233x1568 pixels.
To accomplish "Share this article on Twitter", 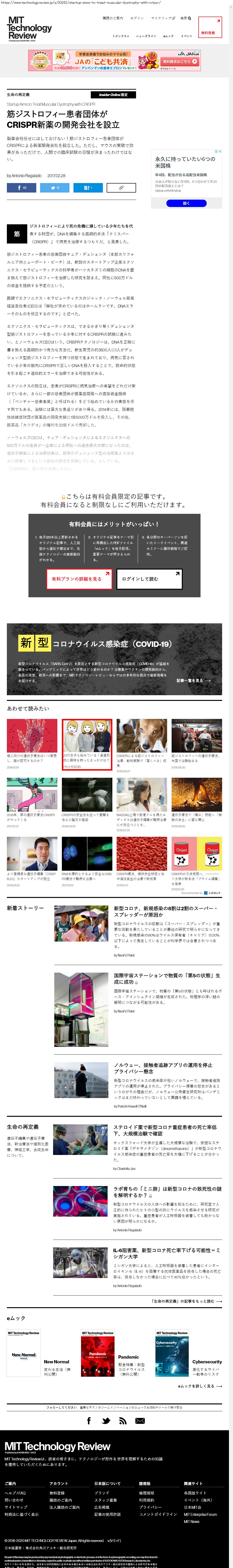I will [x=55, y=188].
